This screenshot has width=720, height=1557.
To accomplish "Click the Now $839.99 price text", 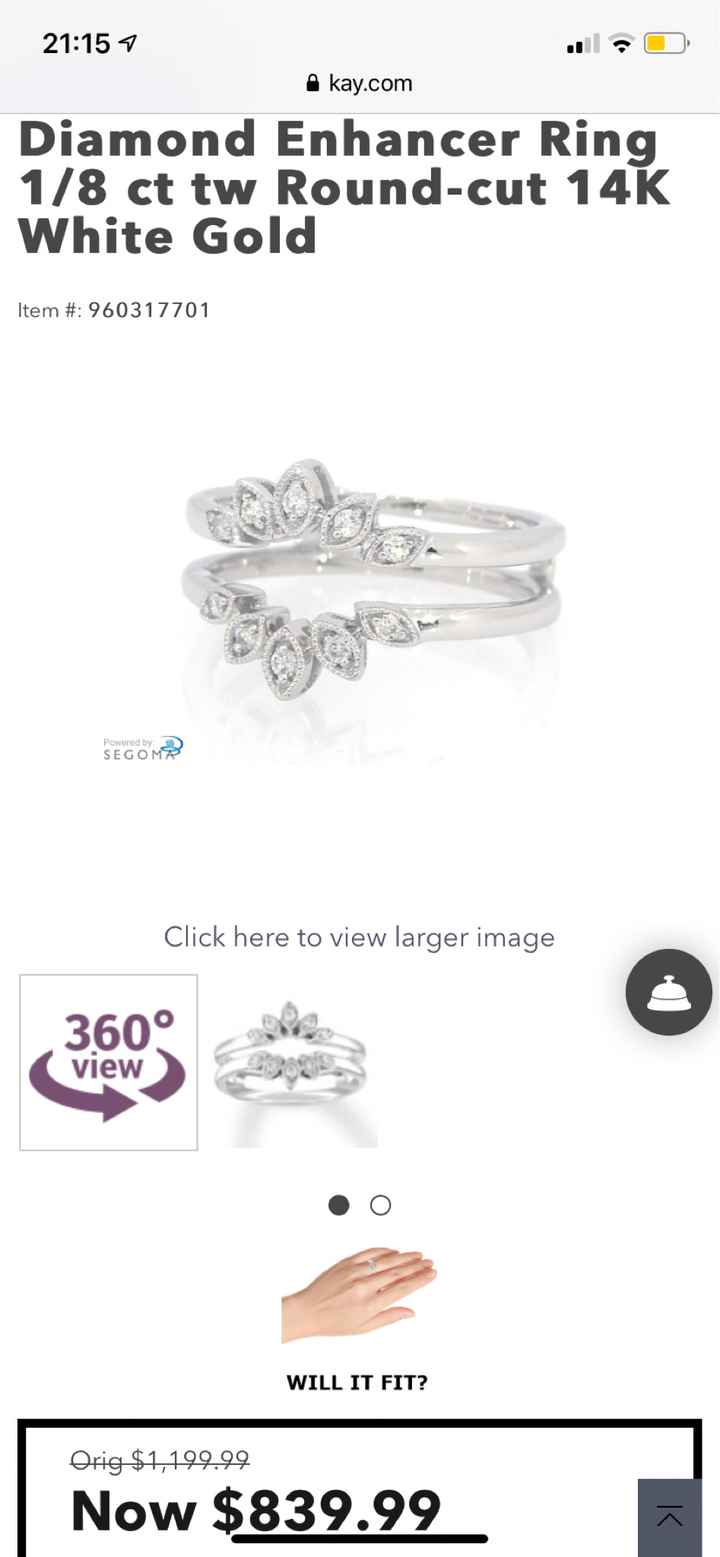I will pyautogui.click(x=253, y=1510).
